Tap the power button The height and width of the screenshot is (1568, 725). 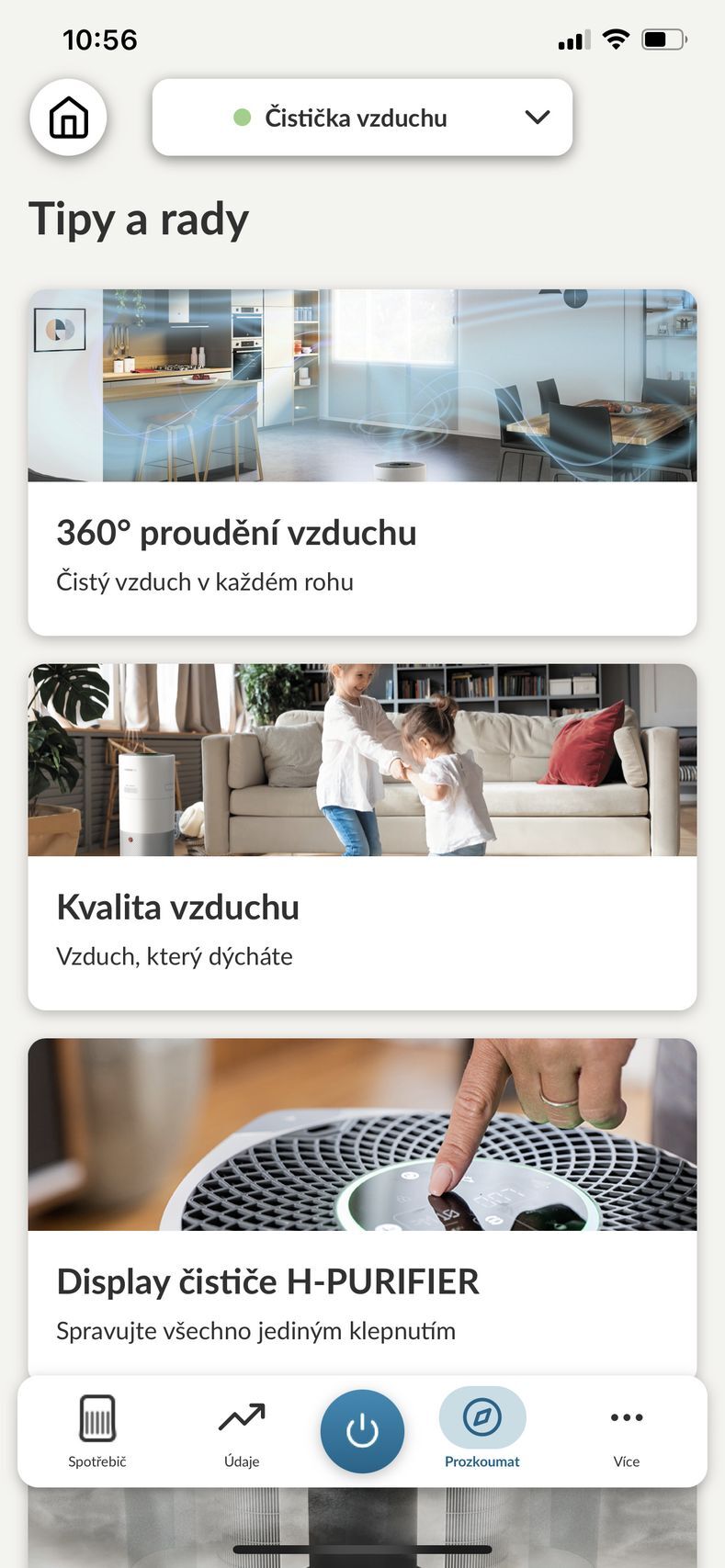[x=362, y=1431]
